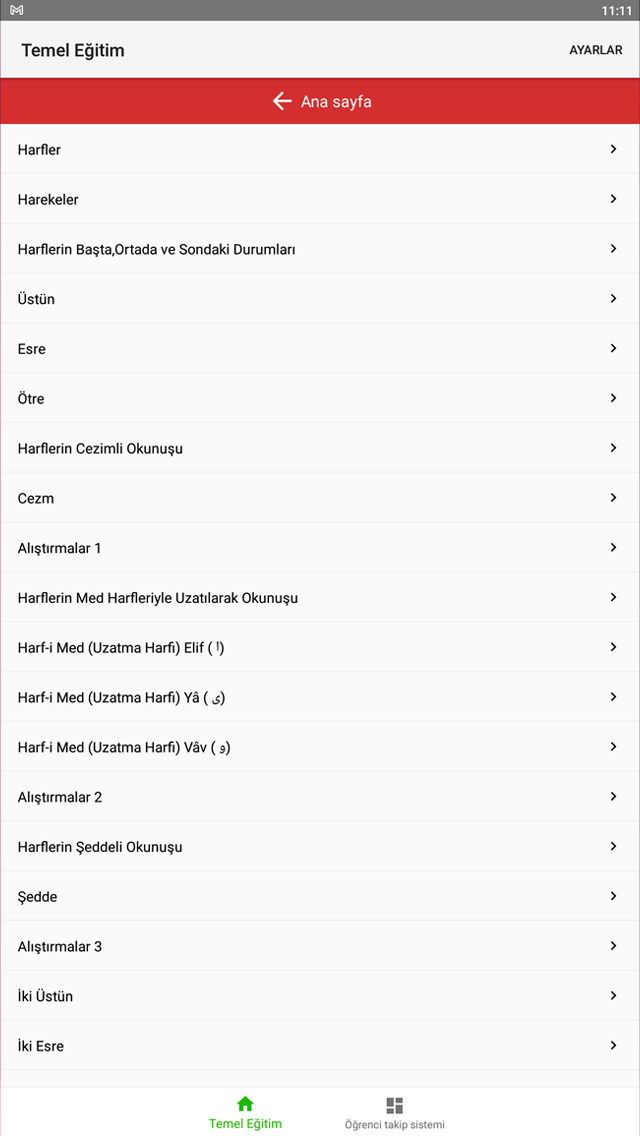The width and height of the screenshot is (640, 1136).
Task: Open Harflerin Med Harfleriyle Uzatılarak Okunuşu
Action: point(320,598)
